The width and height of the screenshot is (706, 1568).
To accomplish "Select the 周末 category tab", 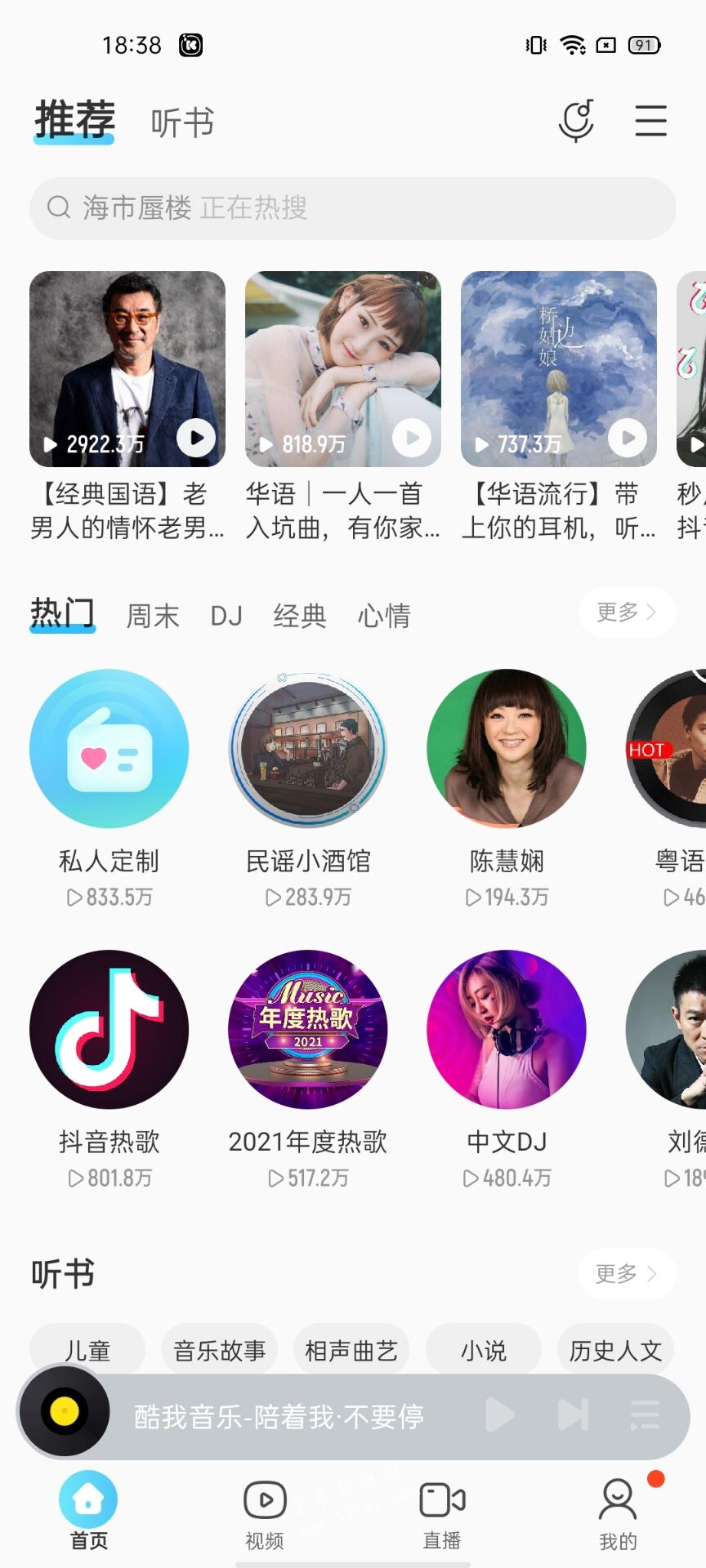I will 152,615.
